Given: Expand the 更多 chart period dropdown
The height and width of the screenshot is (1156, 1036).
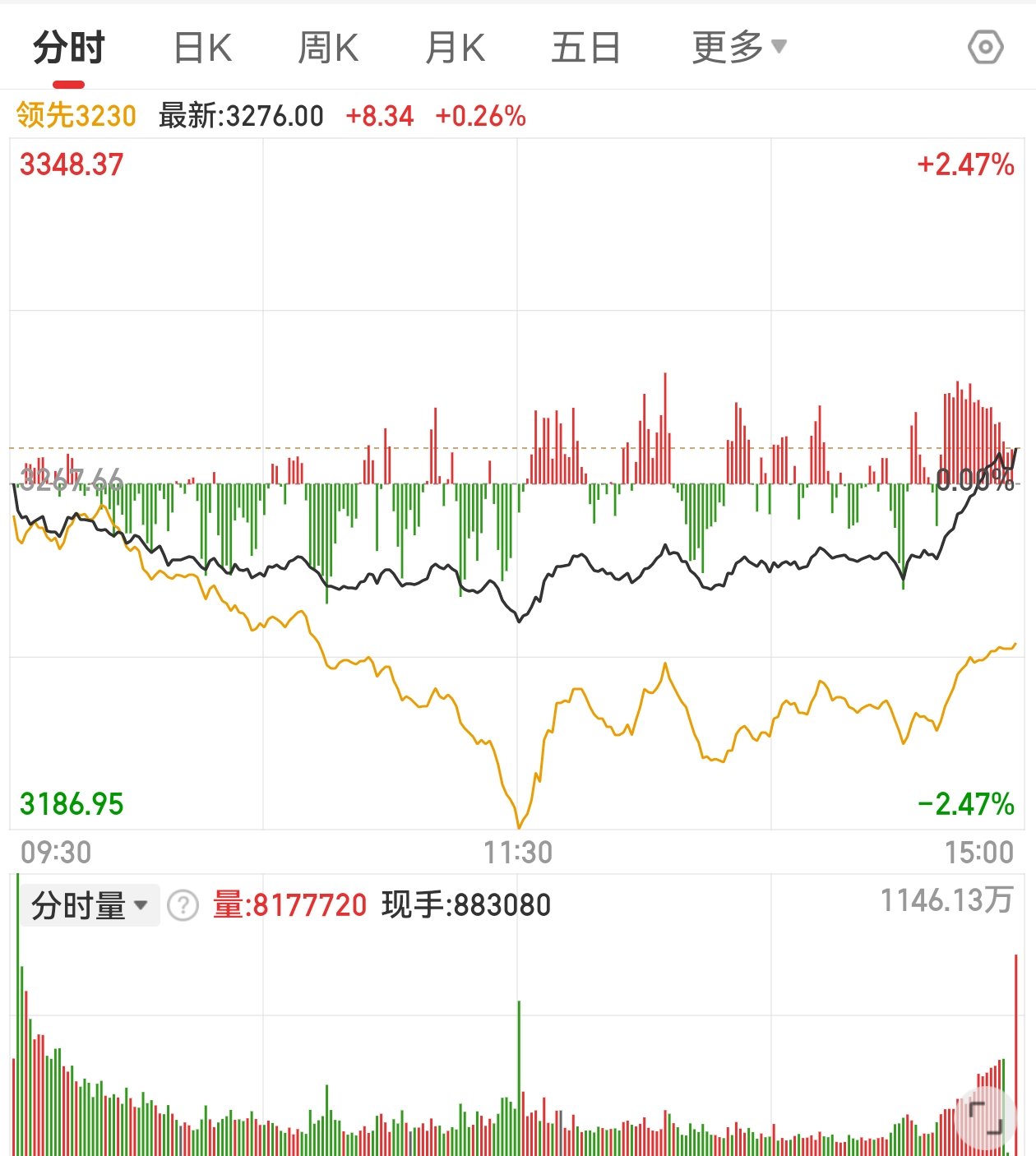Looking at the screenshot, I should (738, 48).
